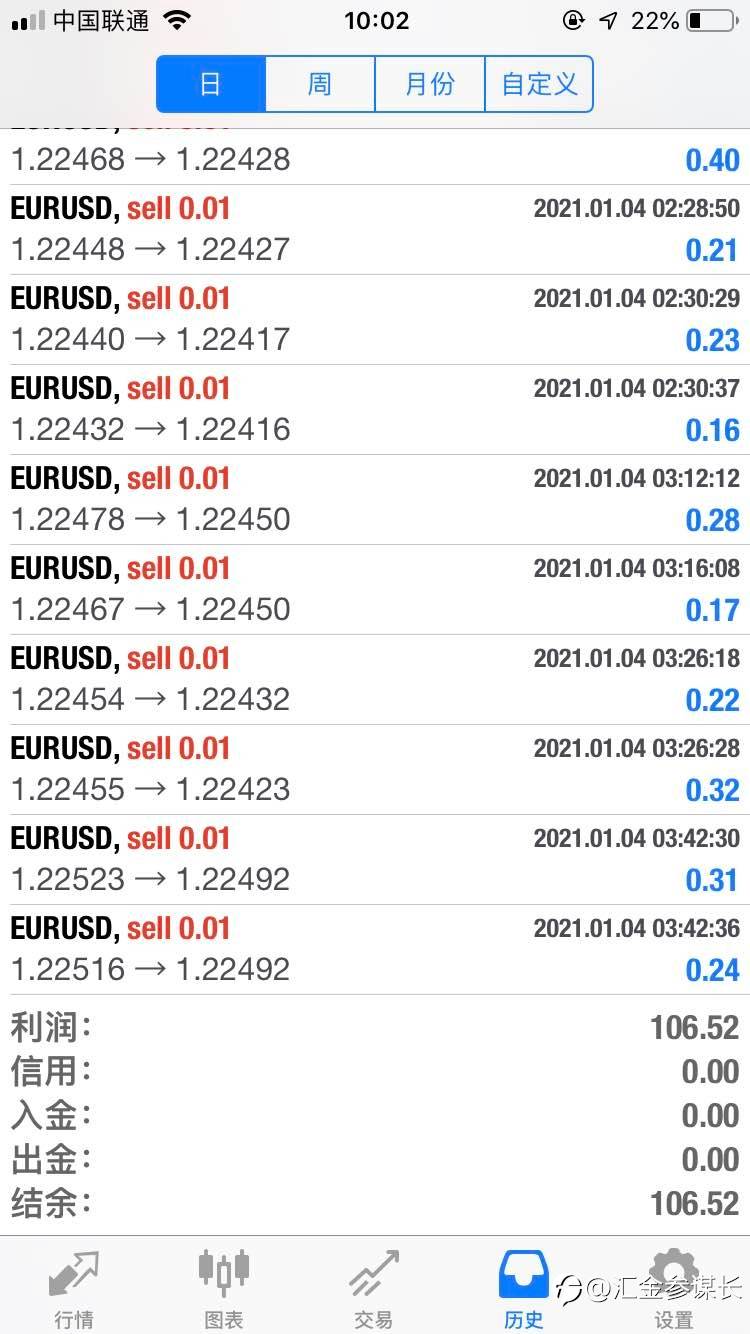Switch to the 交易 trade tab

374,1288
